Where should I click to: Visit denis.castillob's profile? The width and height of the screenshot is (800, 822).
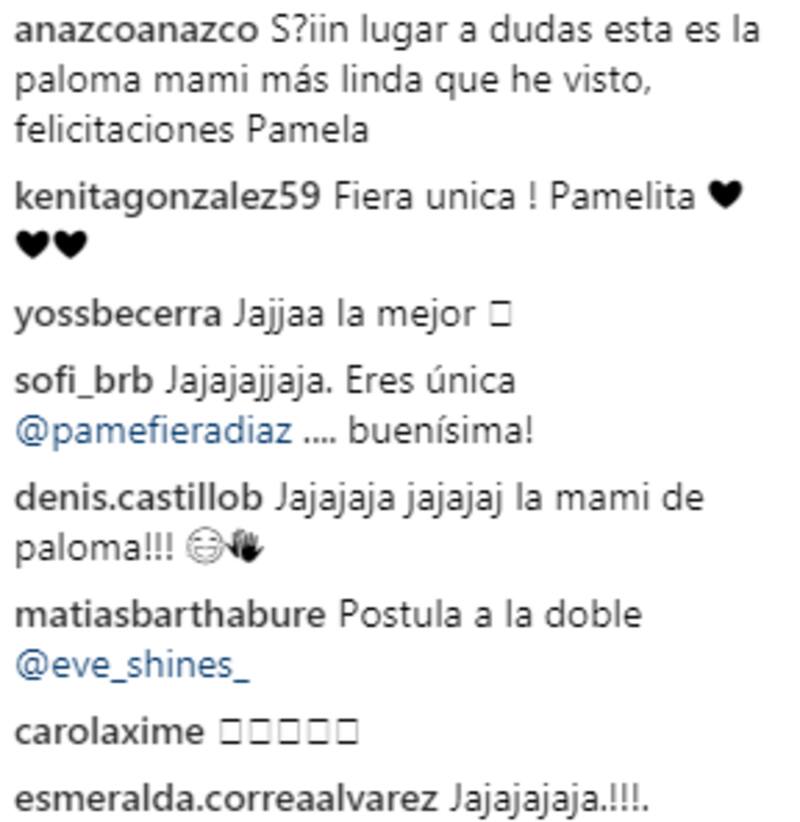point(139,497)
